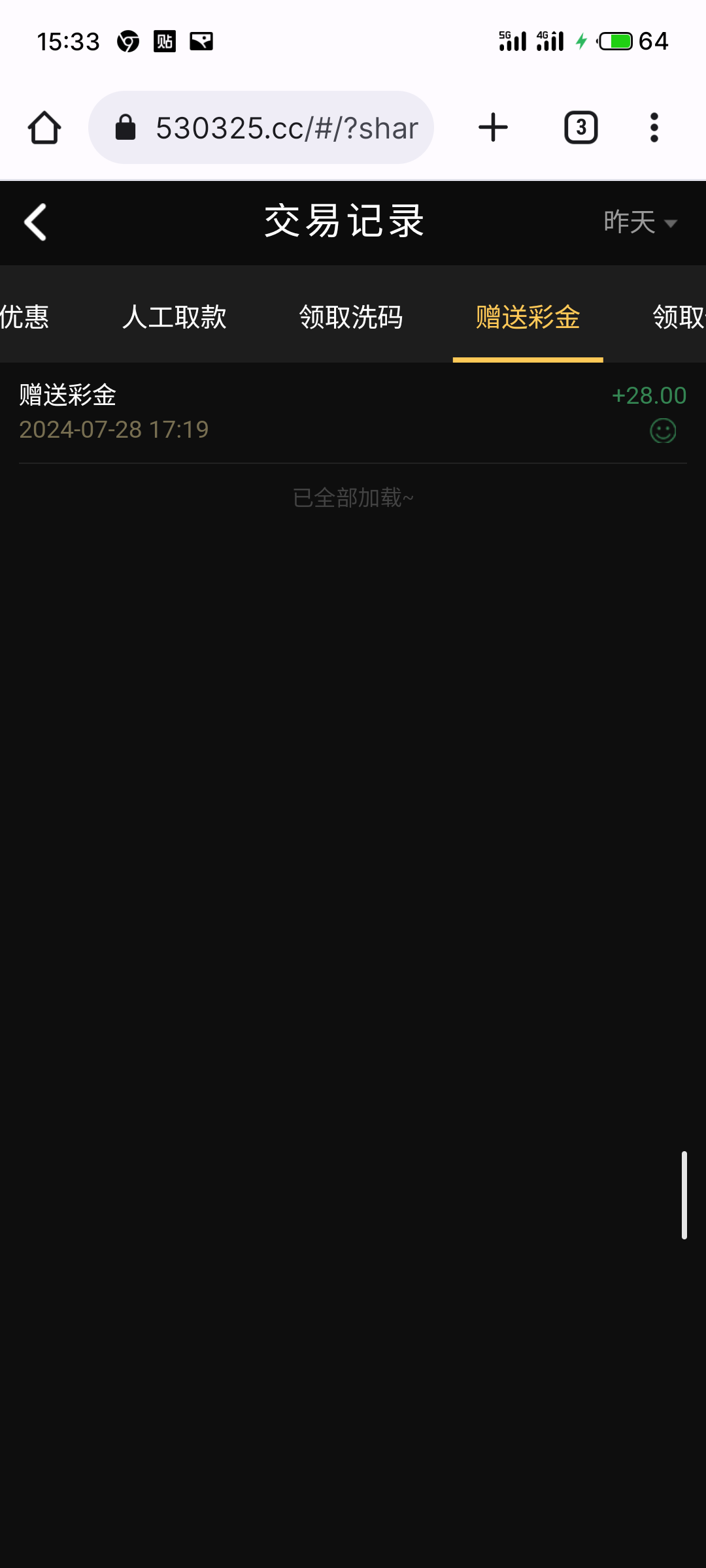The width and height of the screenshot is (706, 1568).
Task: Open a new browser tab
Action: (x=493, y=127)
